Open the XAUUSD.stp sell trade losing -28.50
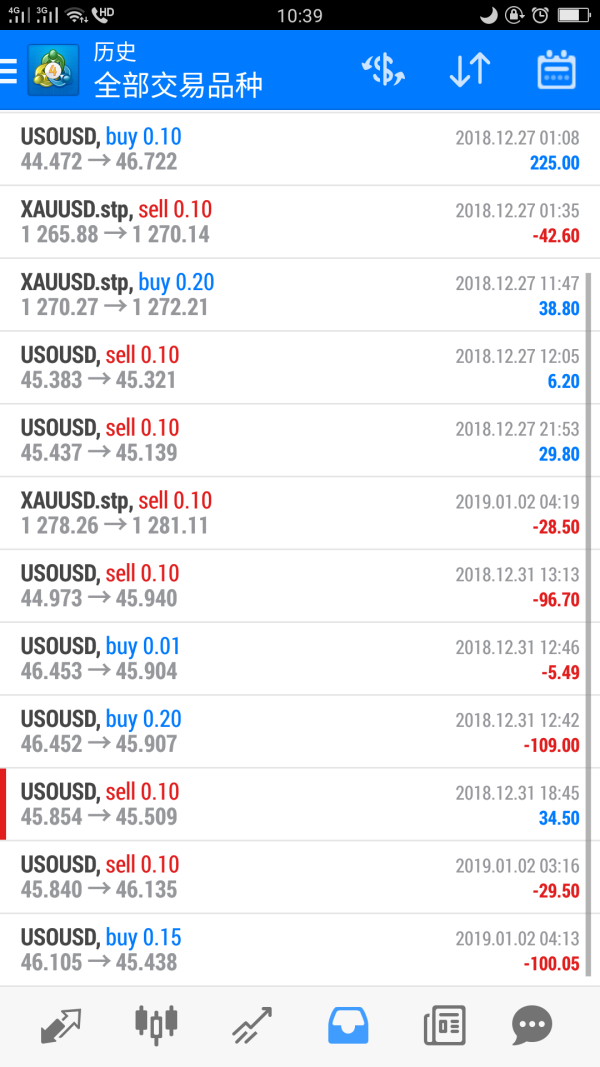600x1067 pixels. tap(300, 514)
